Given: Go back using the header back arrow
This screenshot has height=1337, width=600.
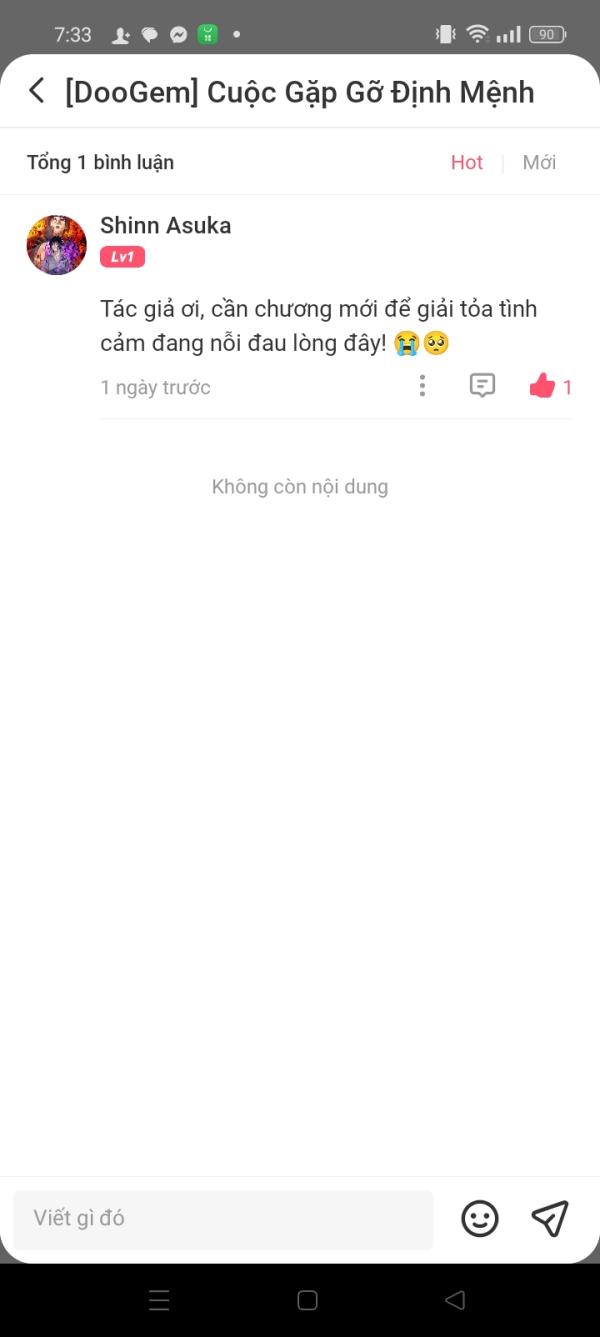Looking at the screenshot, I should pos(37,91).
